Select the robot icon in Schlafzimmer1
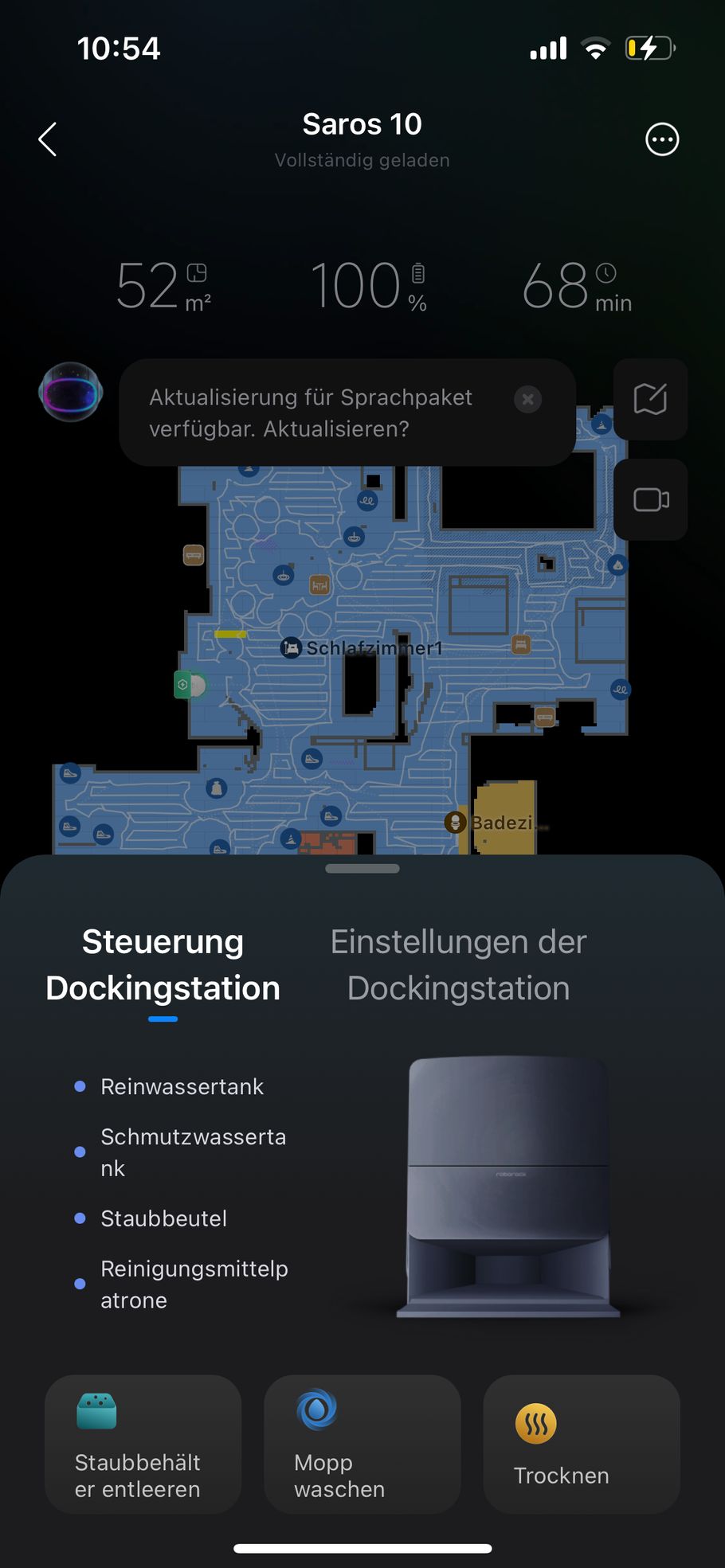 [x=291, y=647]
